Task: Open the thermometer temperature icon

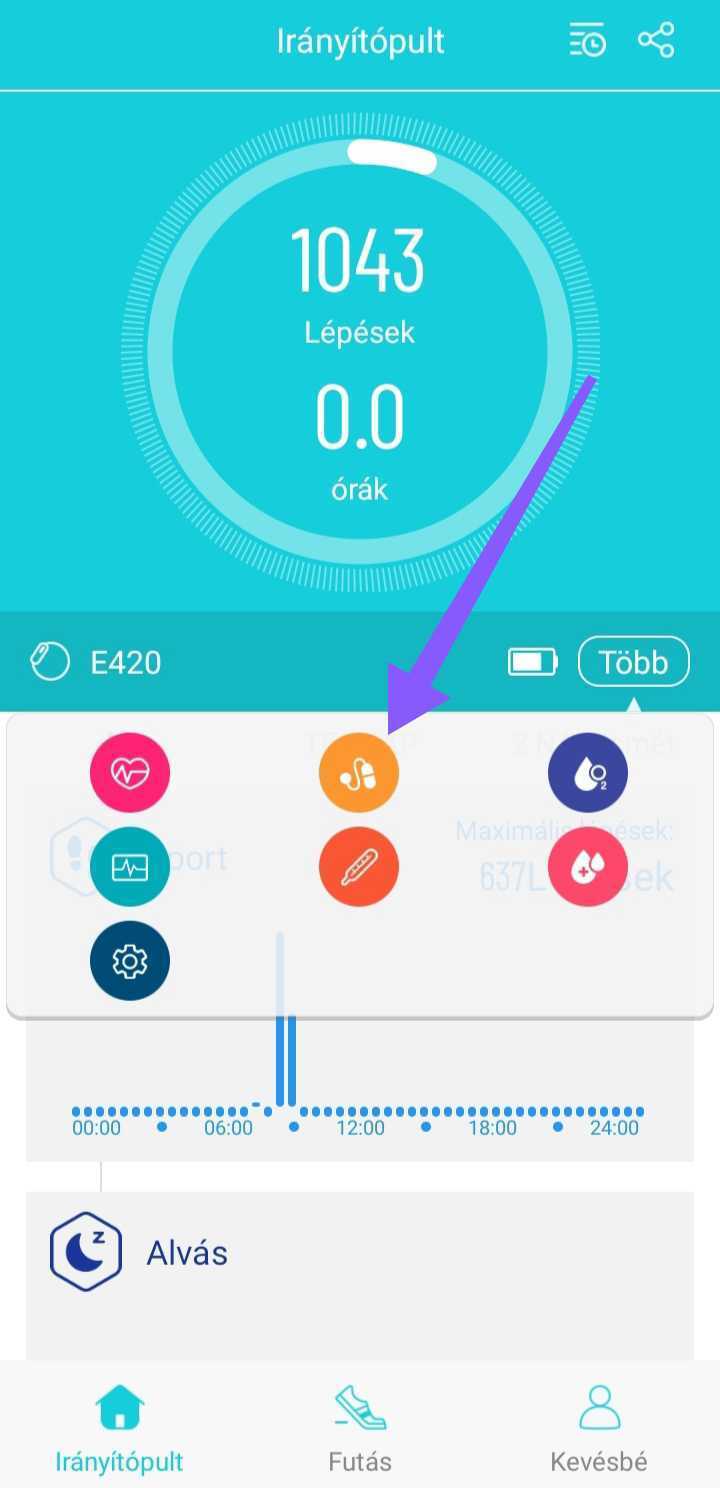Action: (x=358, y=867)
